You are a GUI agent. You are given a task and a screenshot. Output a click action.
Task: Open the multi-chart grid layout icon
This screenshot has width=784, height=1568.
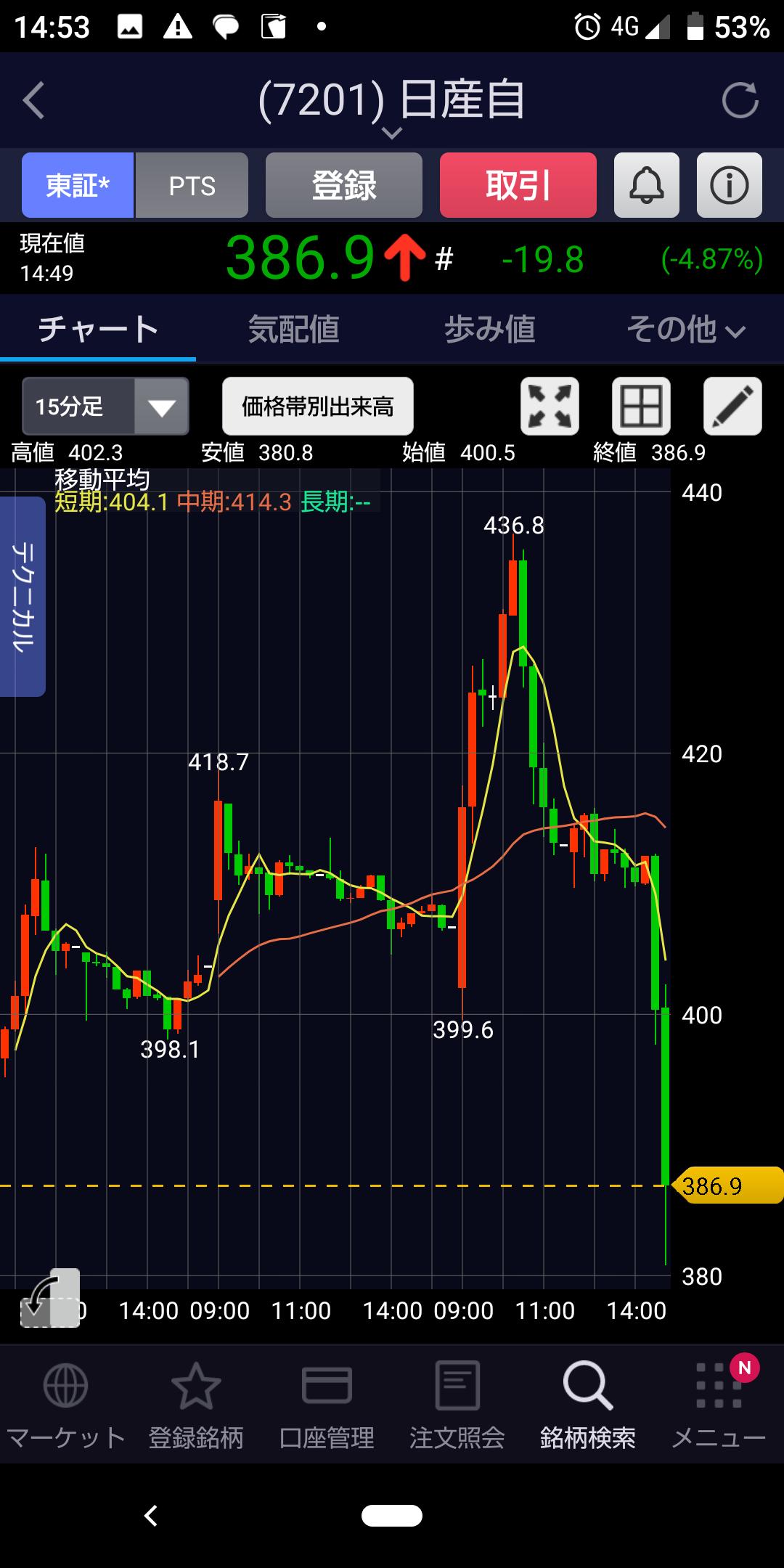(x=640, y=407)
